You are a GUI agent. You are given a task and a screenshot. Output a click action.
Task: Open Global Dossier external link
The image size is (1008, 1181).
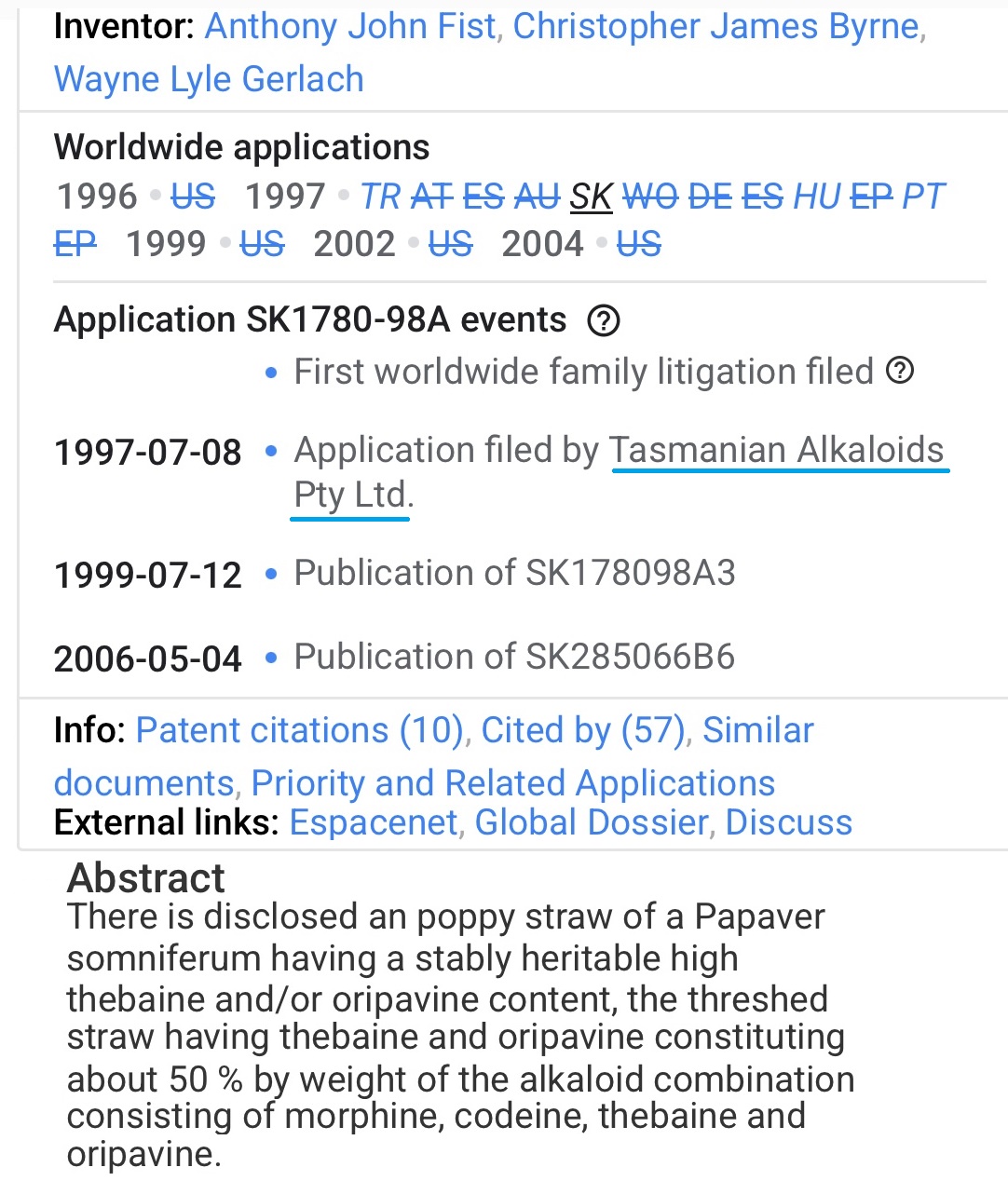tap(592, 822)
